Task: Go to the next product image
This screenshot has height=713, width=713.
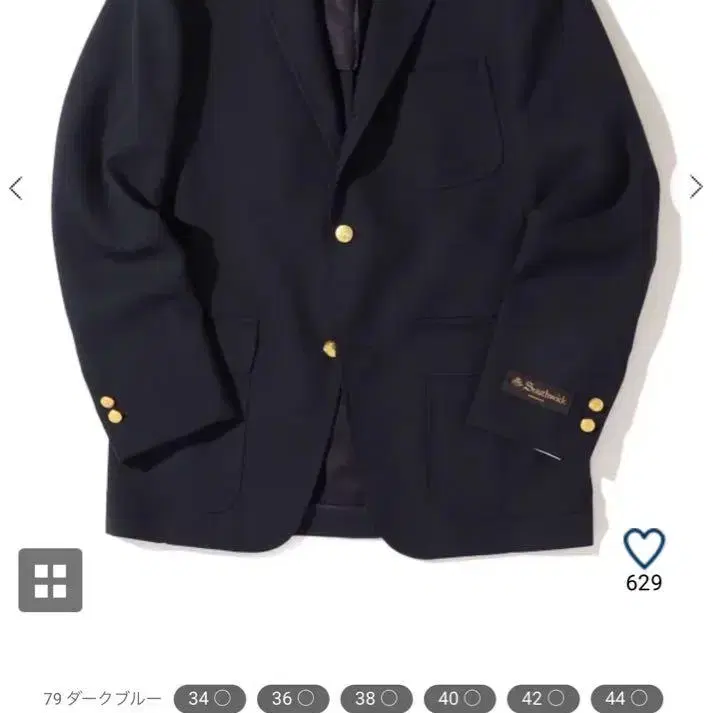Action: click(696, 187)
